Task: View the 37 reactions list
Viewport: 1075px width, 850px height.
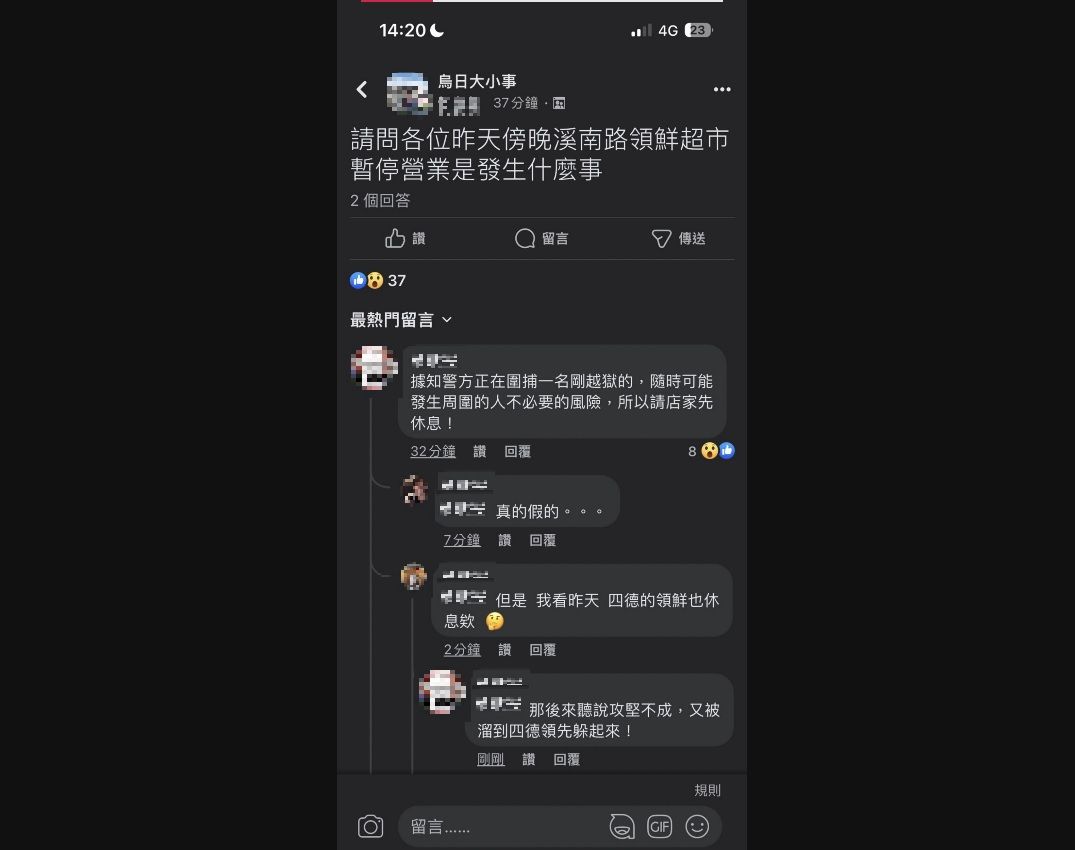Action: pos(378,281)
